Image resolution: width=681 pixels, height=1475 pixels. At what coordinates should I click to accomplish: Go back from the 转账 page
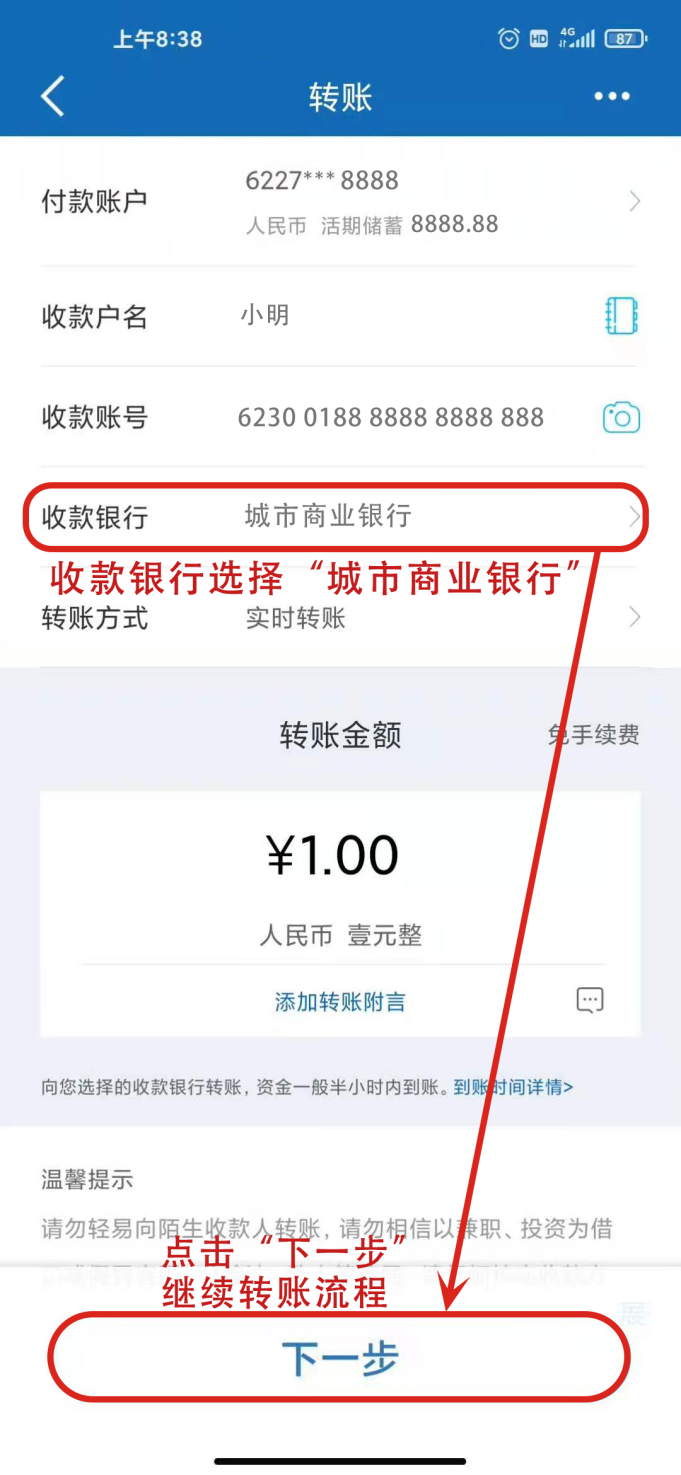tap(52, 97)
